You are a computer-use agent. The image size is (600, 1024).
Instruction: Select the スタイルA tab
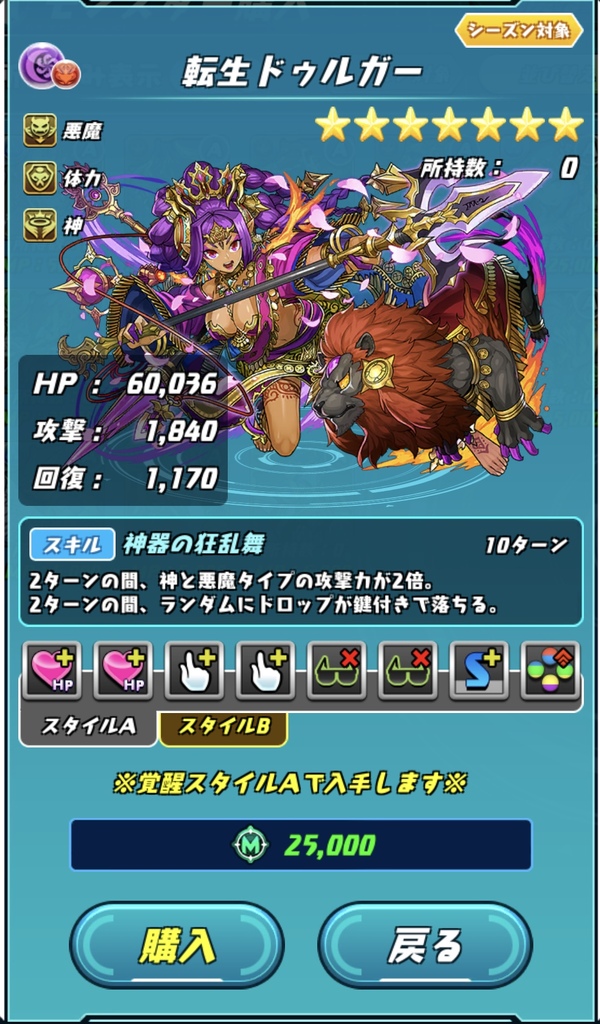pyautogui.click(x=88, y=728)
